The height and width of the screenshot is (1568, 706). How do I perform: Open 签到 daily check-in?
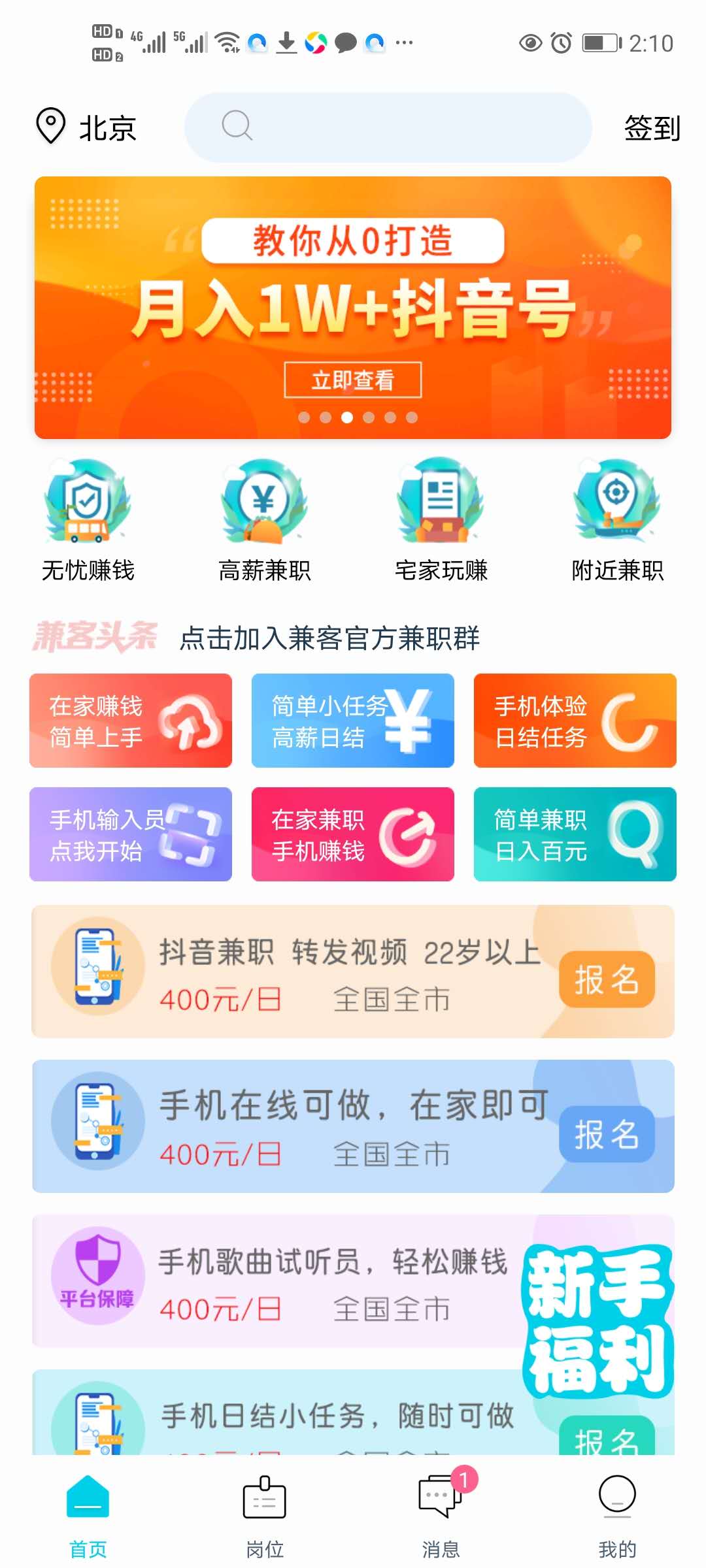point(651,128)
